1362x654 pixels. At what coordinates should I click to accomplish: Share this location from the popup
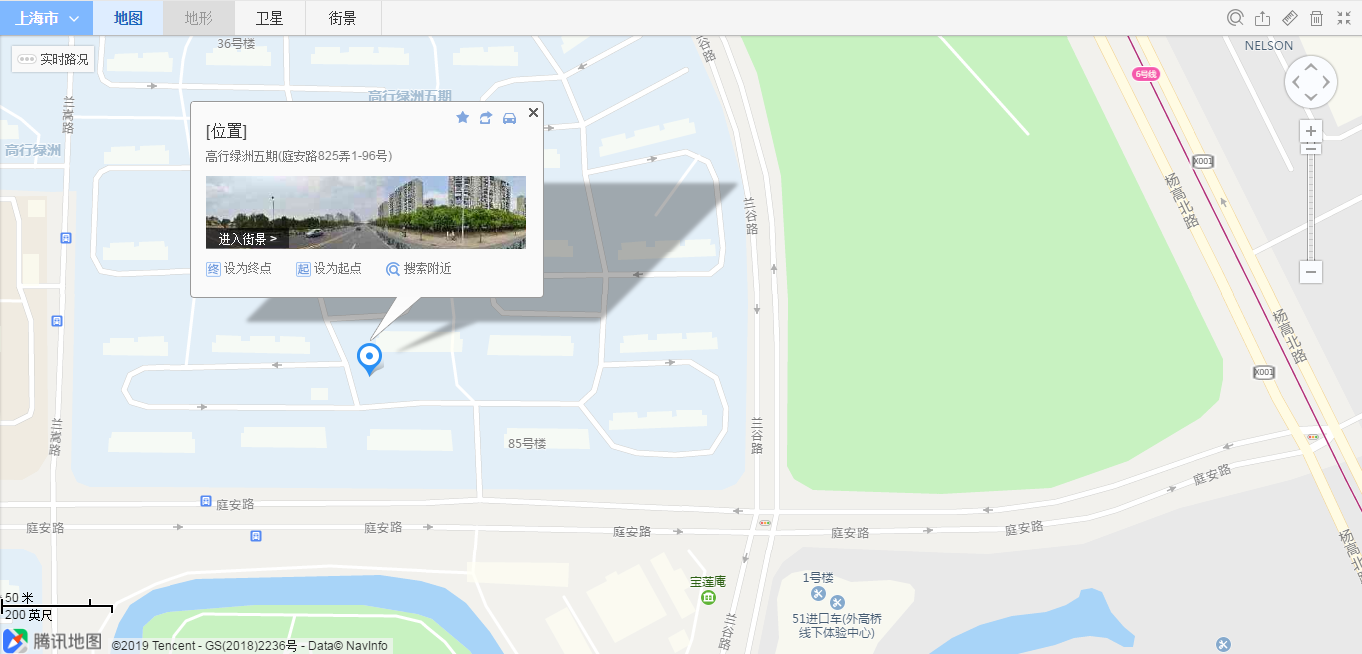[486, 118]
